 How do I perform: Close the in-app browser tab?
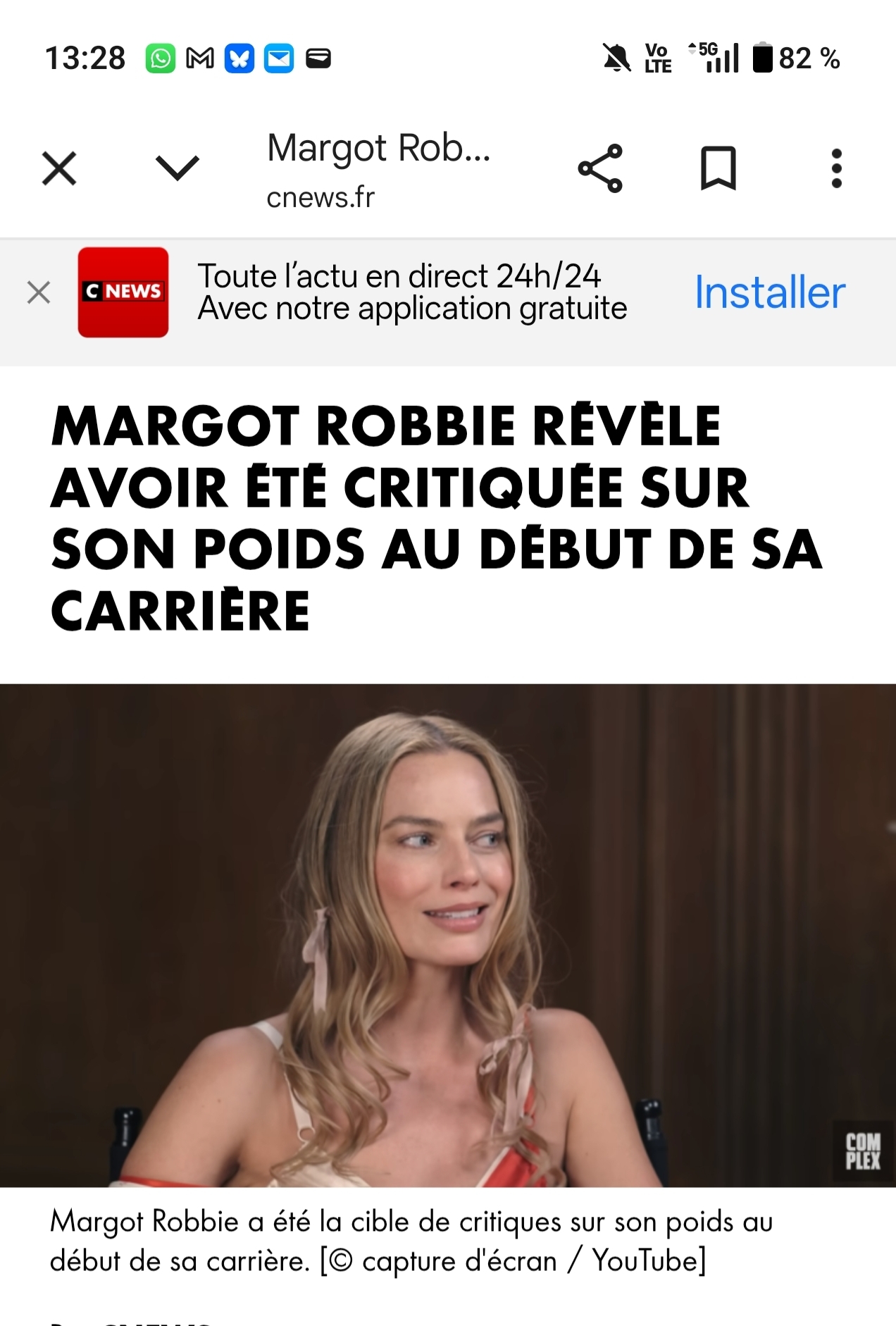[59, 168]
